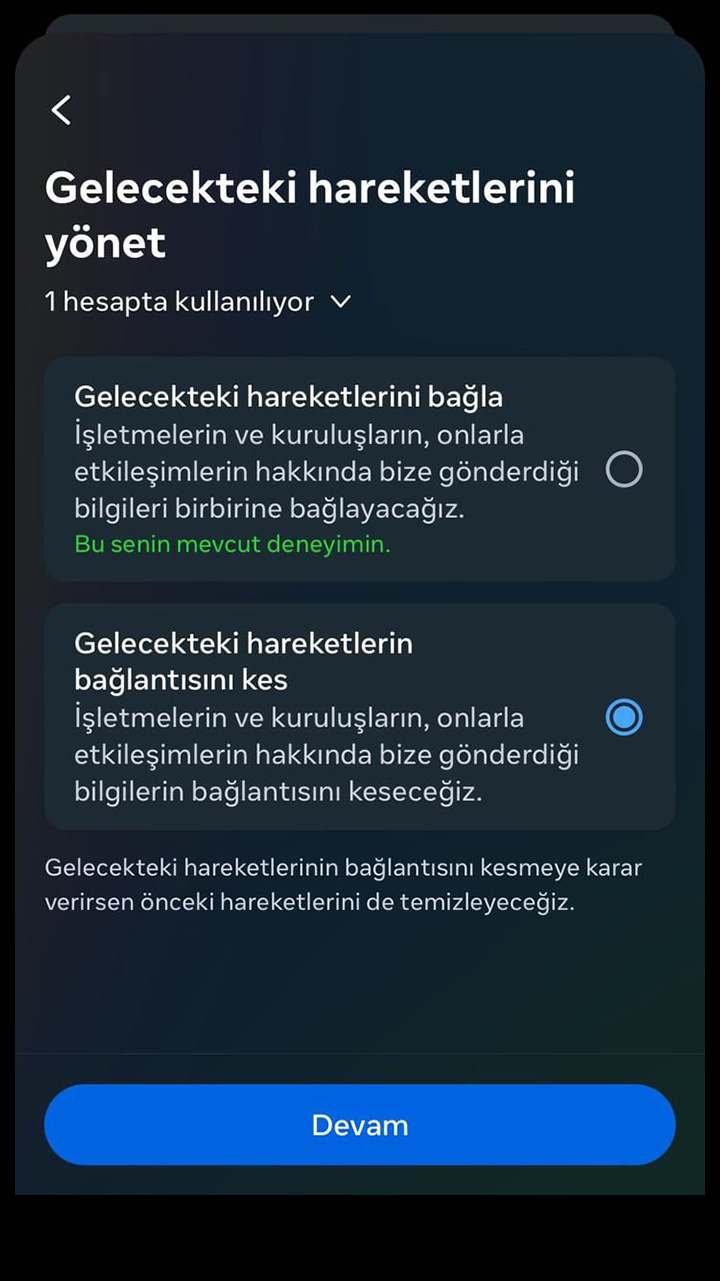
Task: Choose "Gelecekteki hareketlerin bağlantısını kes" option
Action: point(623,717)
